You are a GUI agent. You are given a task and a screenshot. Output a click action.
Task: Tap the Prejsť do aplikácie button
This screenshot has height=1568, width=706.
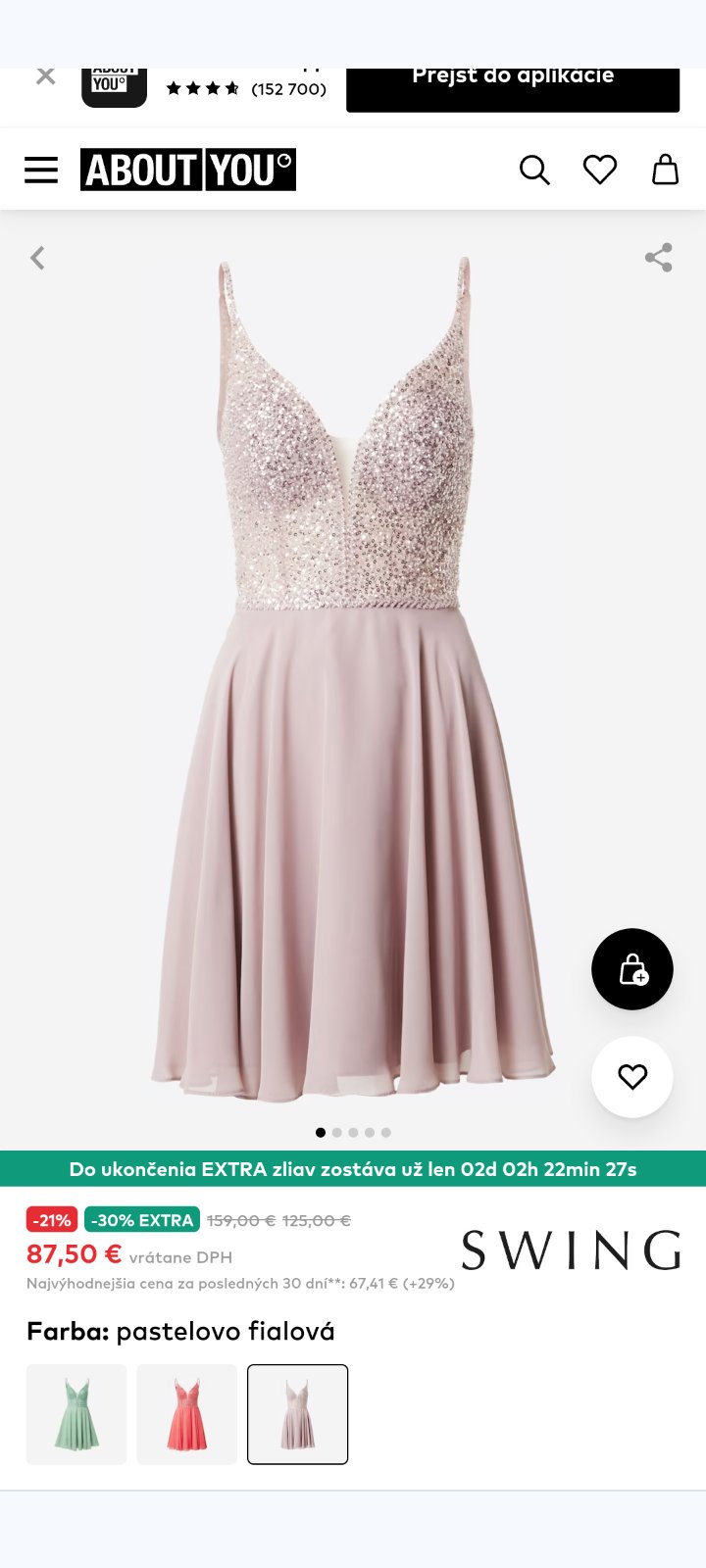(512, 88)
